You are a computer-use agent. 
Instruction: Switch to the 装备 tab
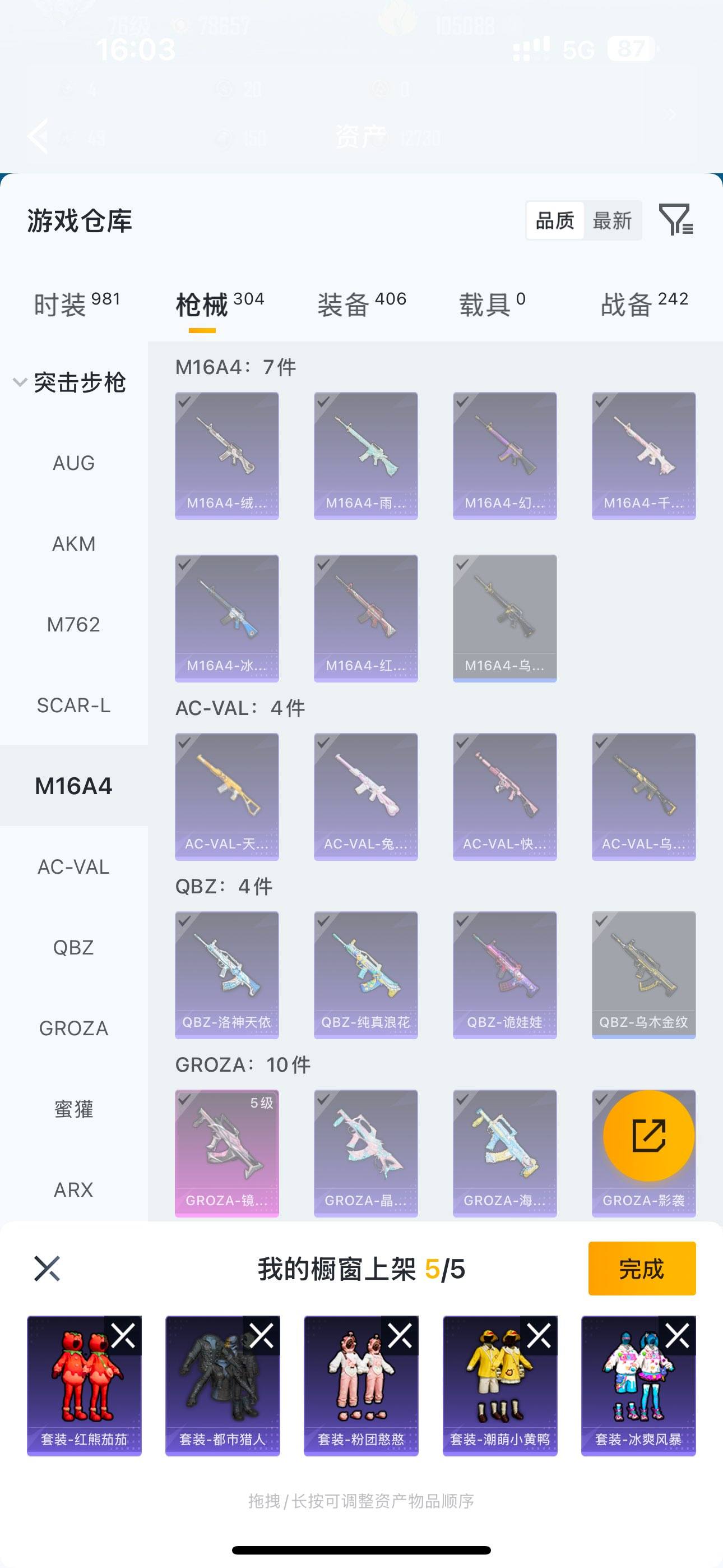pos(361,305)
